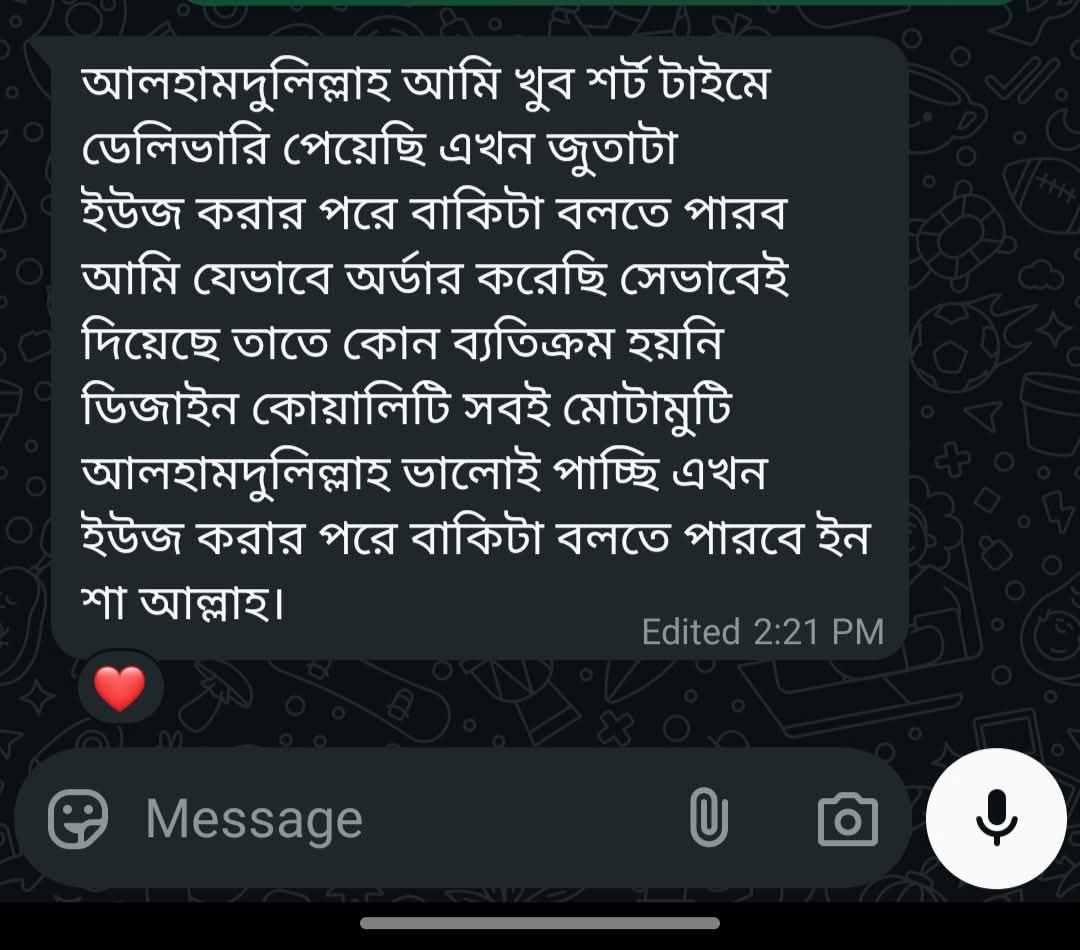View the heart reaction on the message
Viewport: 1080px width, 950px height.
coord(120,688)
